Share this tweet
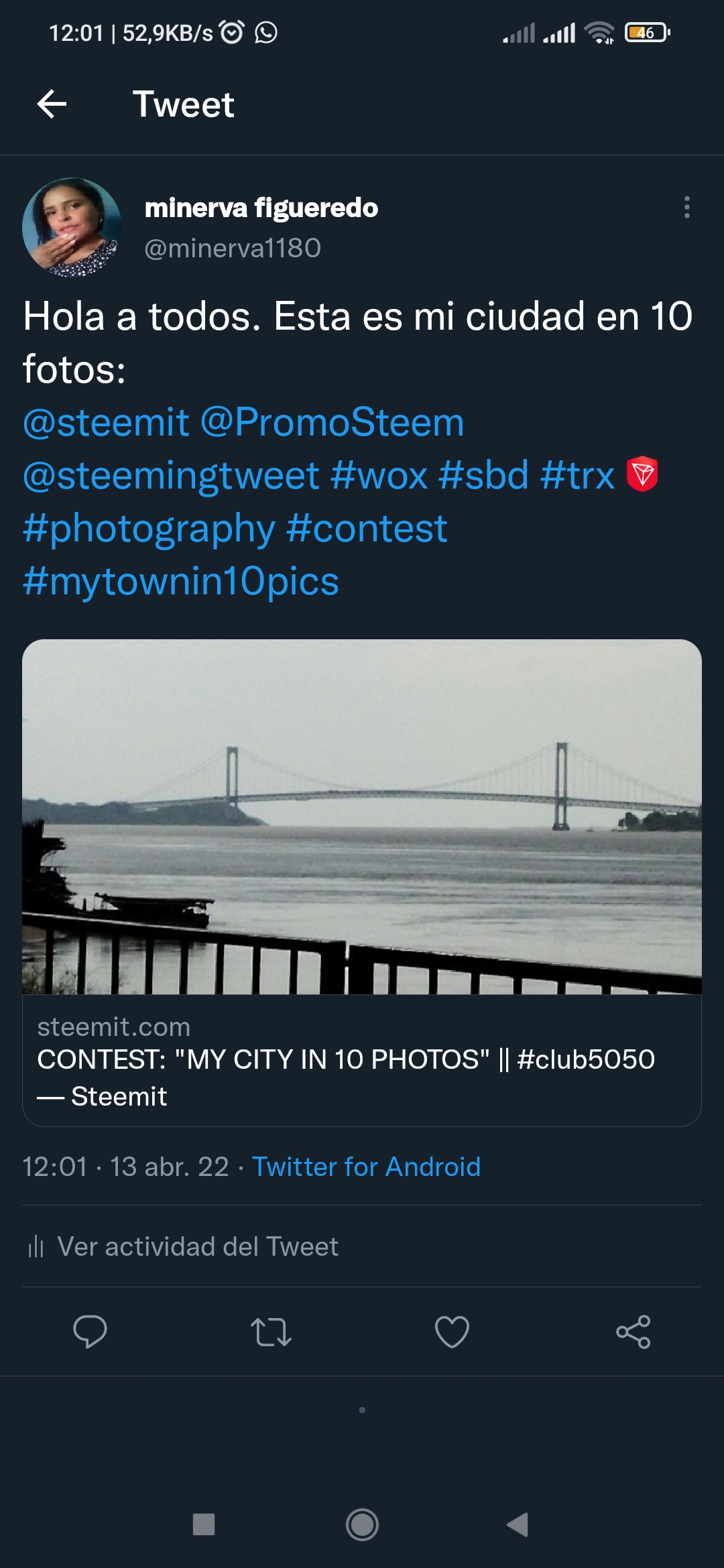 (x=633, y=1331)
